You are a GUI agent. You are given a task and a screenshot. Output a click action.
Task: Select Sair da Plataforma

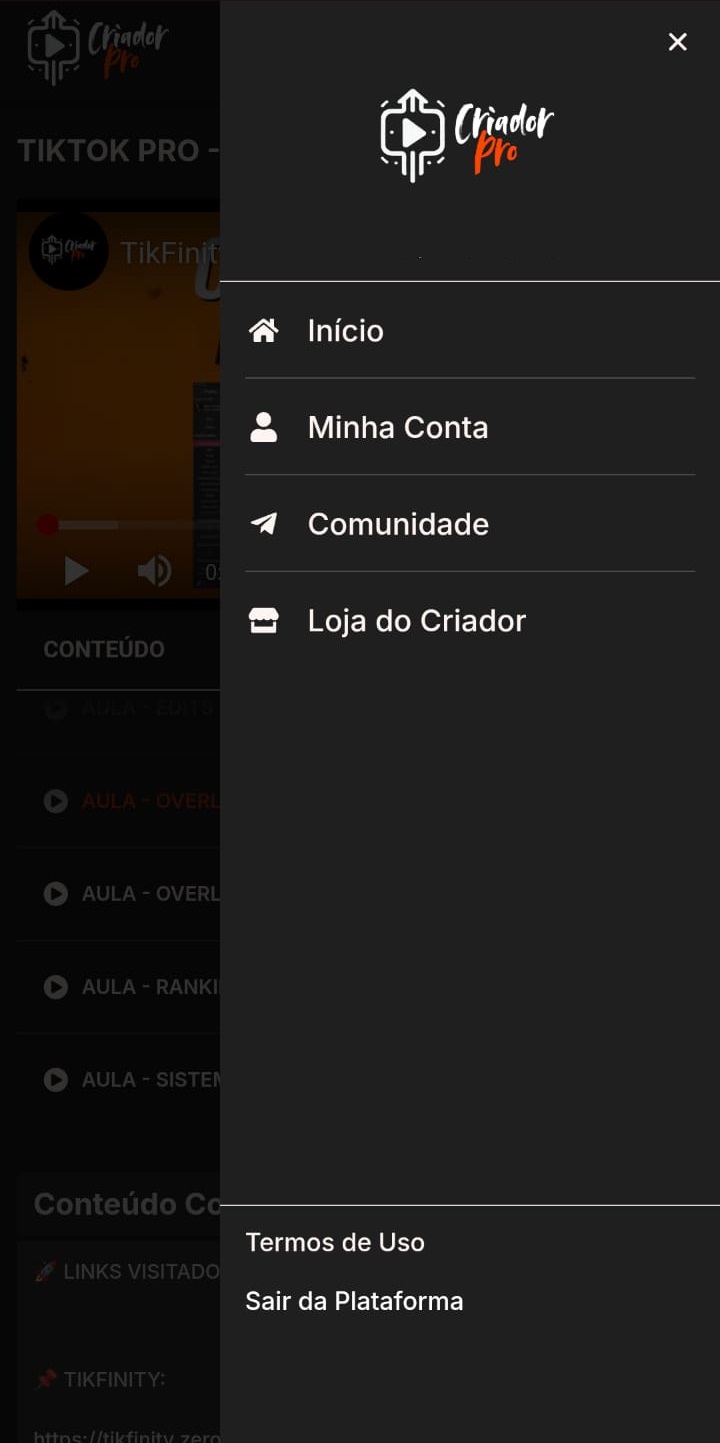pyautogui.click(x=354, y=1301)
